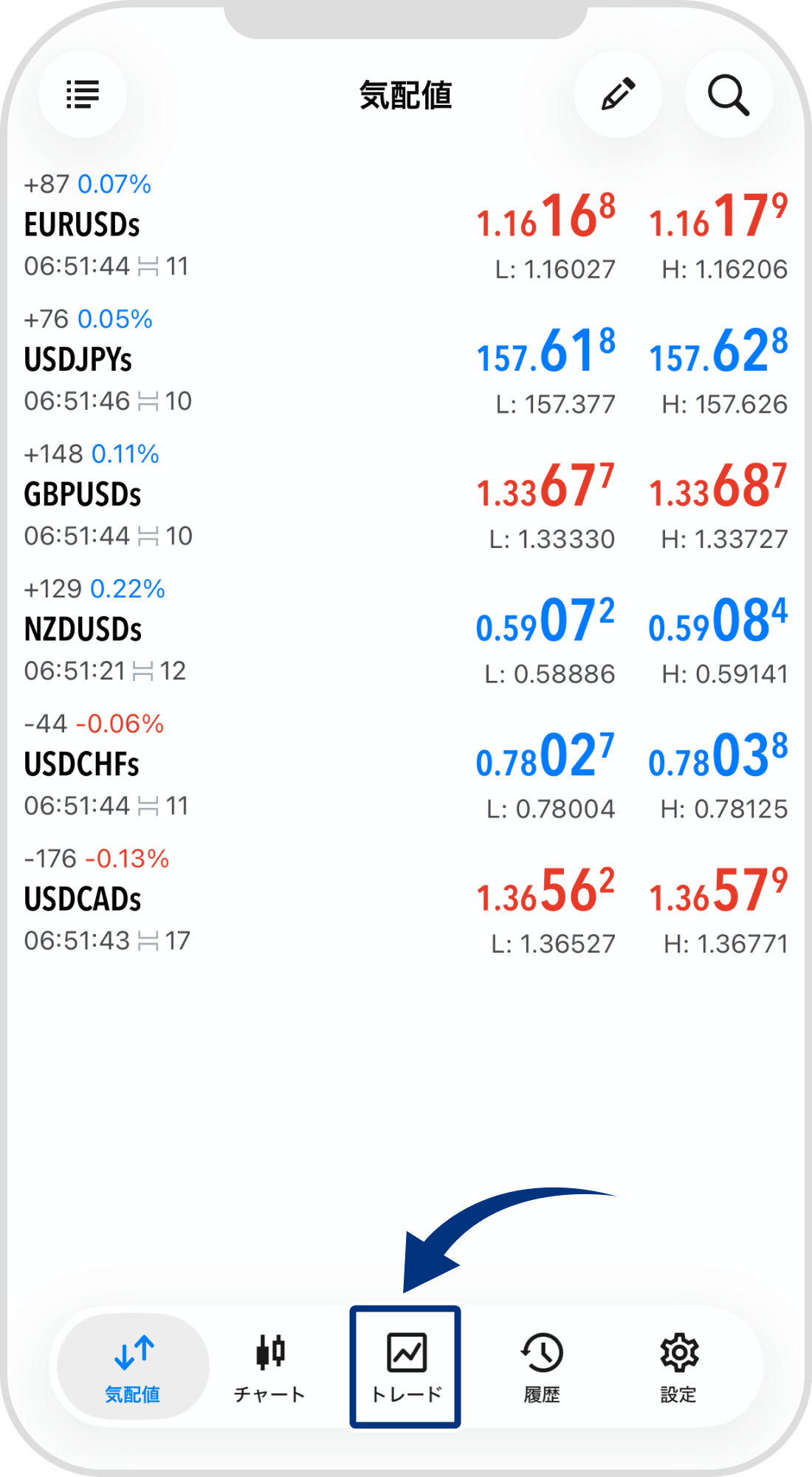Open the 履歴 history tab

click(x=542, y=1367)
